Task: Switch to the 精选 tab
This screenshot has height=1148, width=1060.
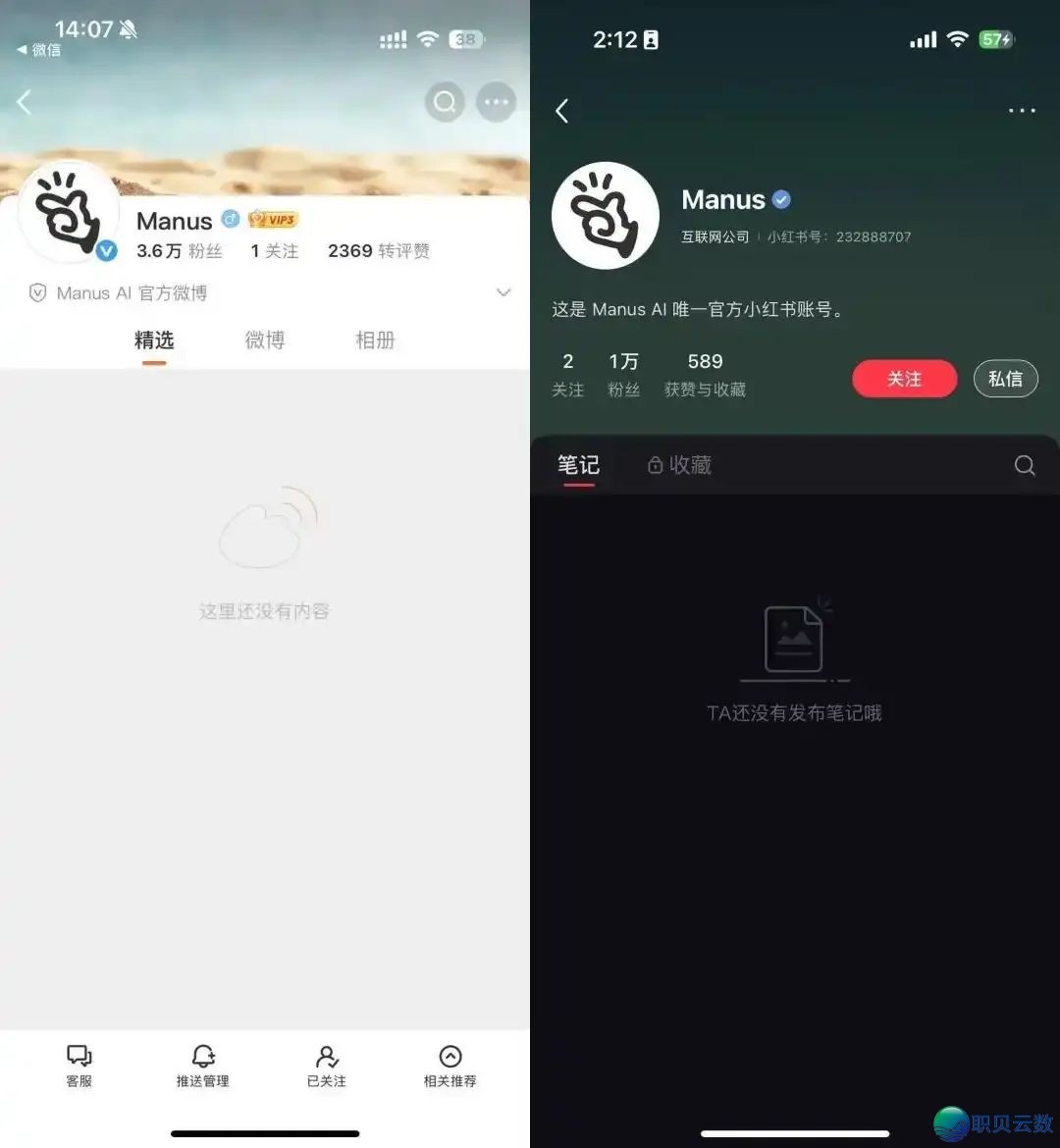Action: tap(154, 340)
